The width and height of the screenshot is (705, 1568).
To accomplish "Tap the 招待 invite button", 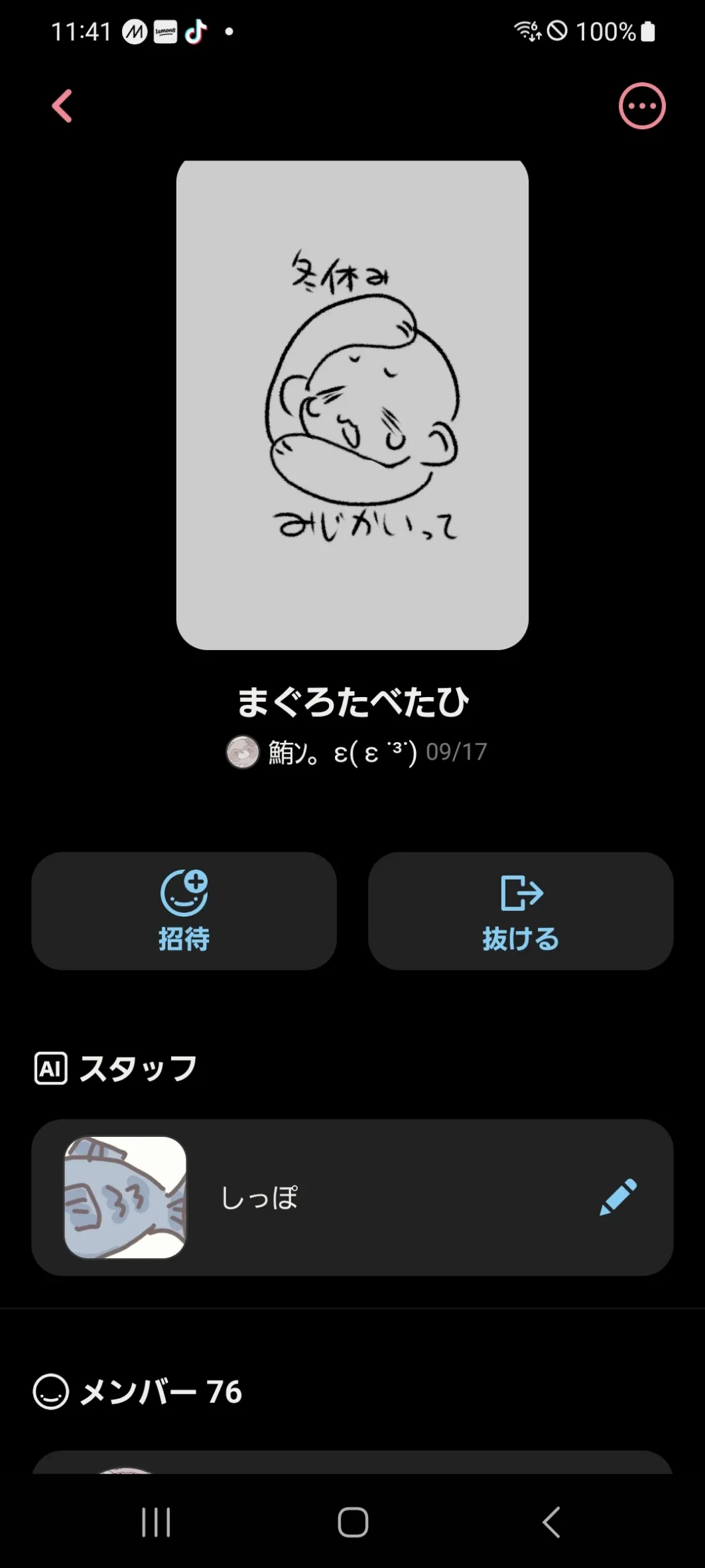I will pos(184,911).
